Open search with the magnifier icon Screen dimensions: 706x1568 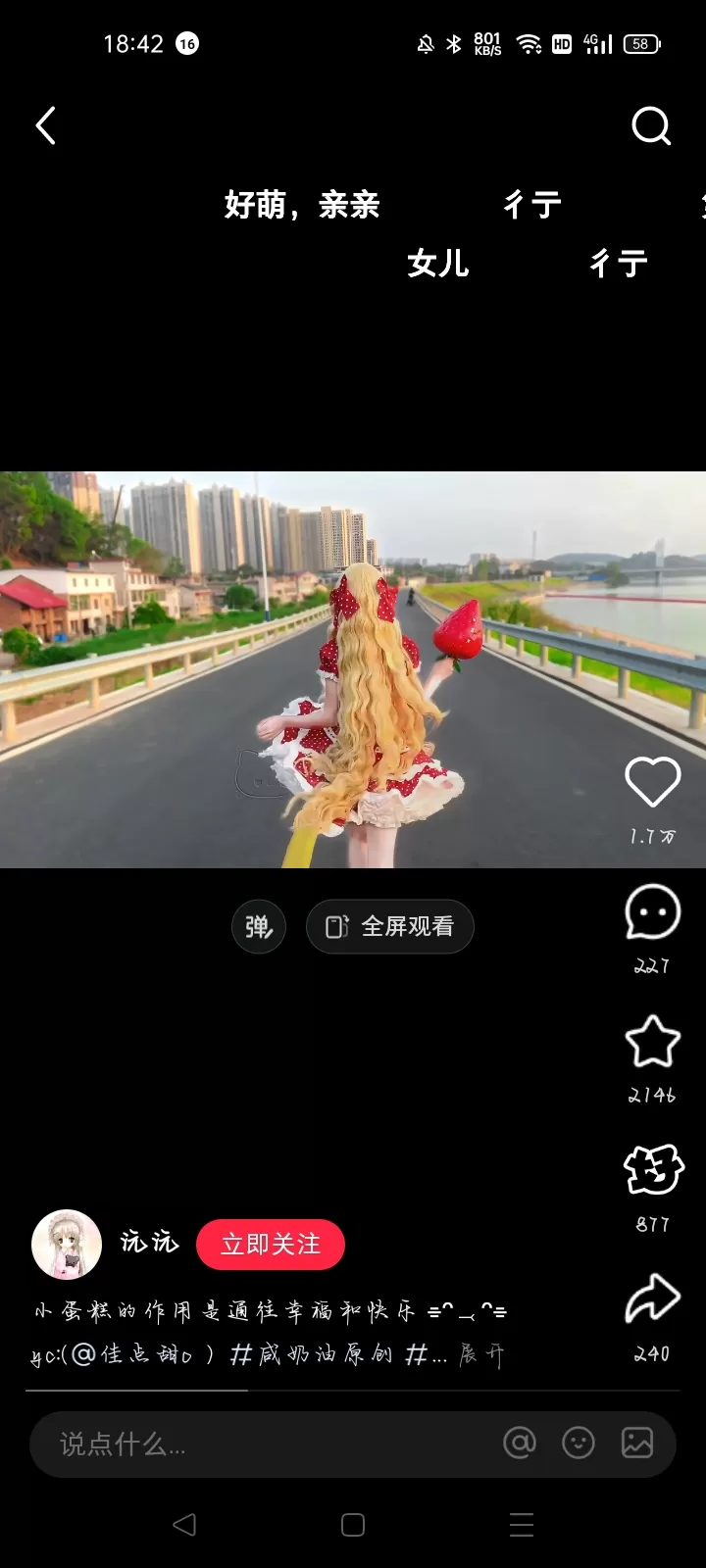click(x=651, y=126)
